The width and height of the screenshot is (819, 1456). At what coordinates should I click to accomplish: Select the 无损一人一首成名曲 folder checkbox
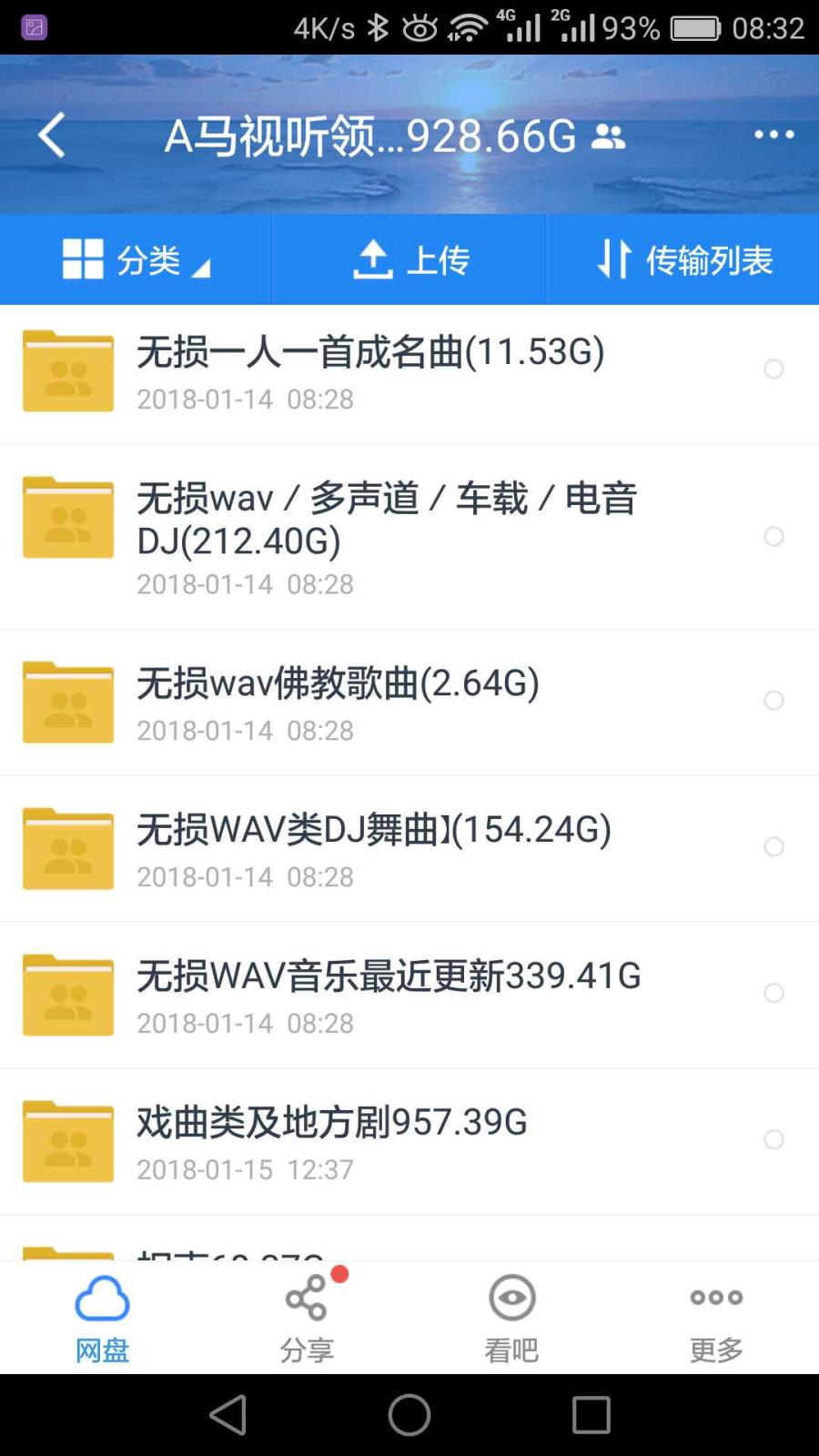[773, 369]
